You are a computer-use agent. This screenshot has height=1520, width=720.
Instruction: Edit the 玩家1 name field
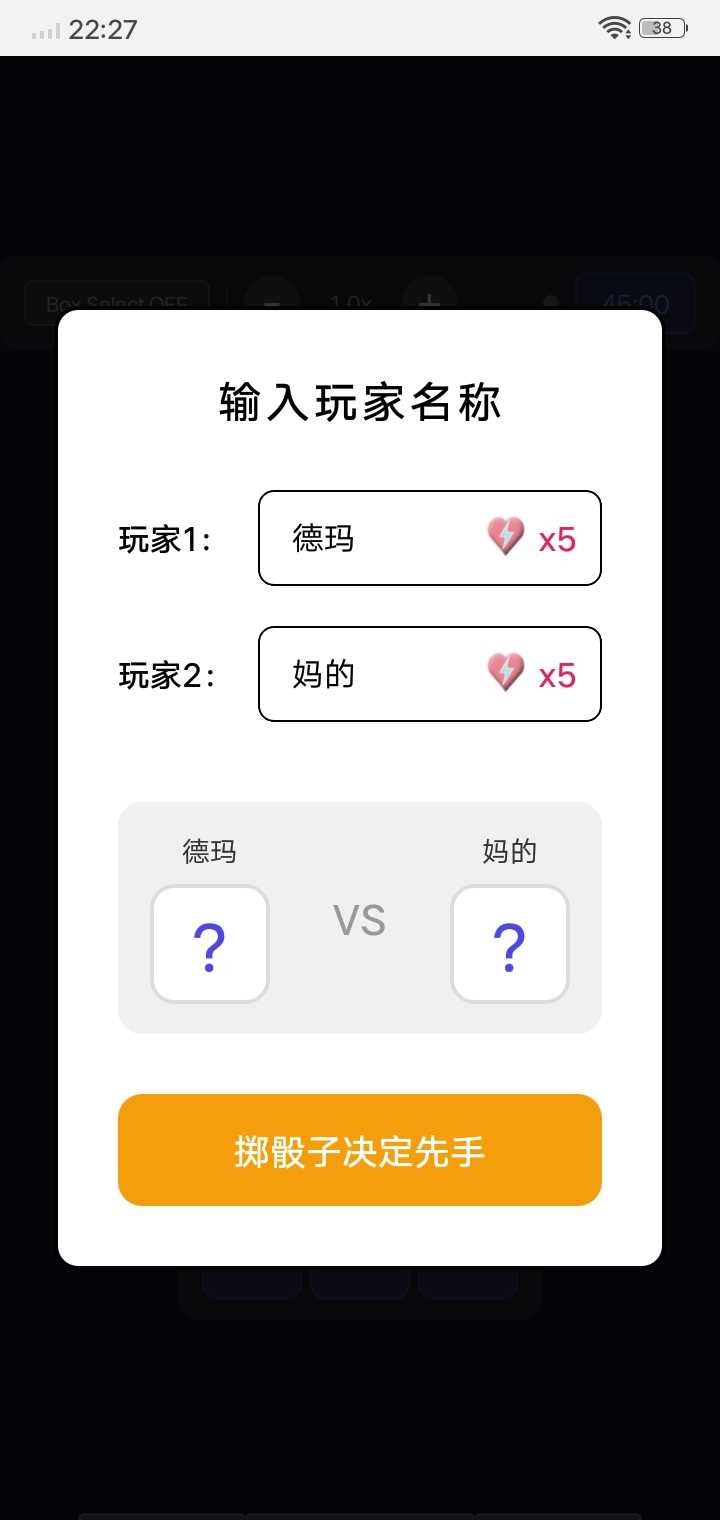(x=380, y=538)
